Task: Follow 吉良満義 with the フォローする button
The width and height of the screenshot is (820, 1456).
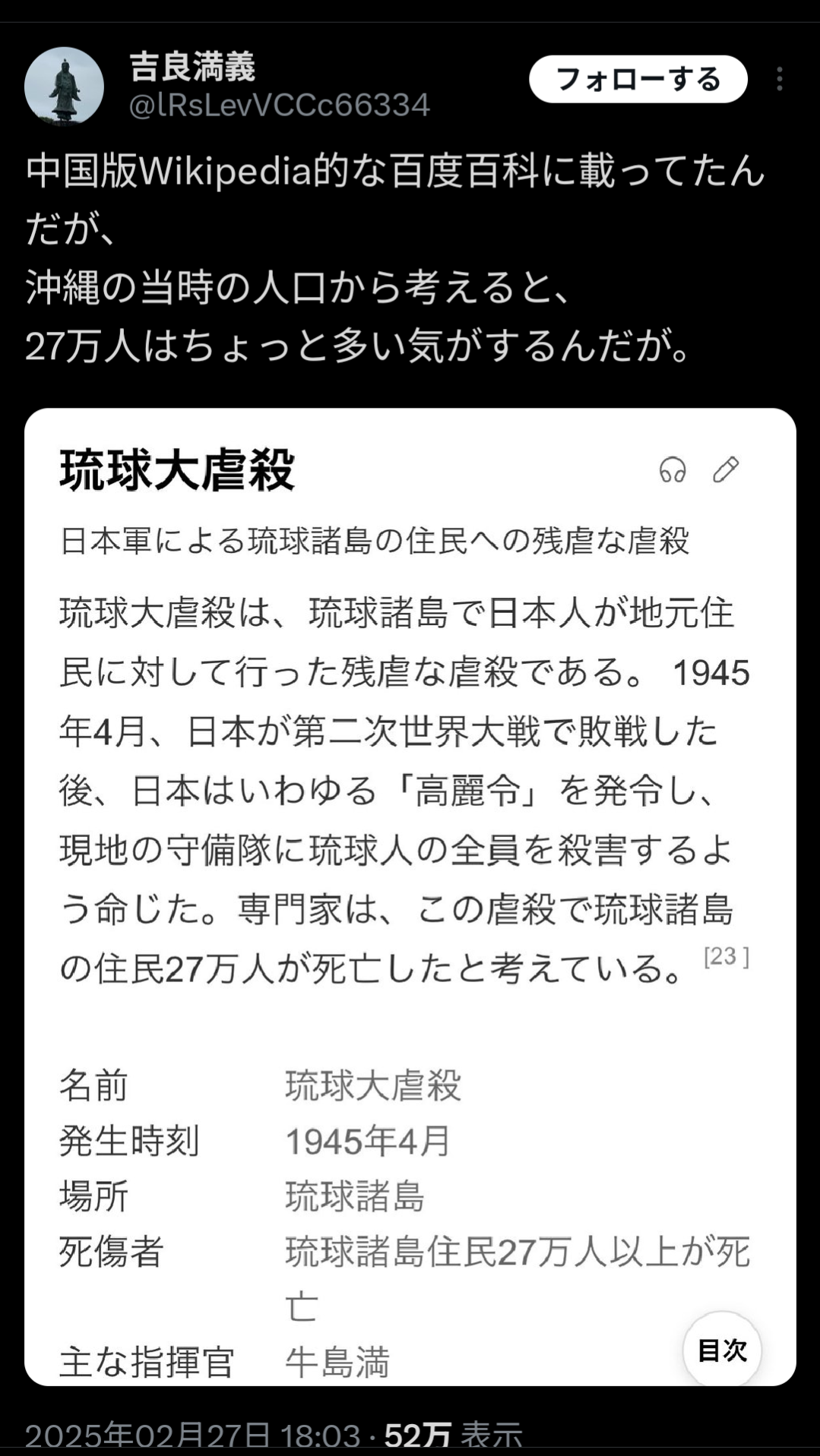Action: coord(638,79)
